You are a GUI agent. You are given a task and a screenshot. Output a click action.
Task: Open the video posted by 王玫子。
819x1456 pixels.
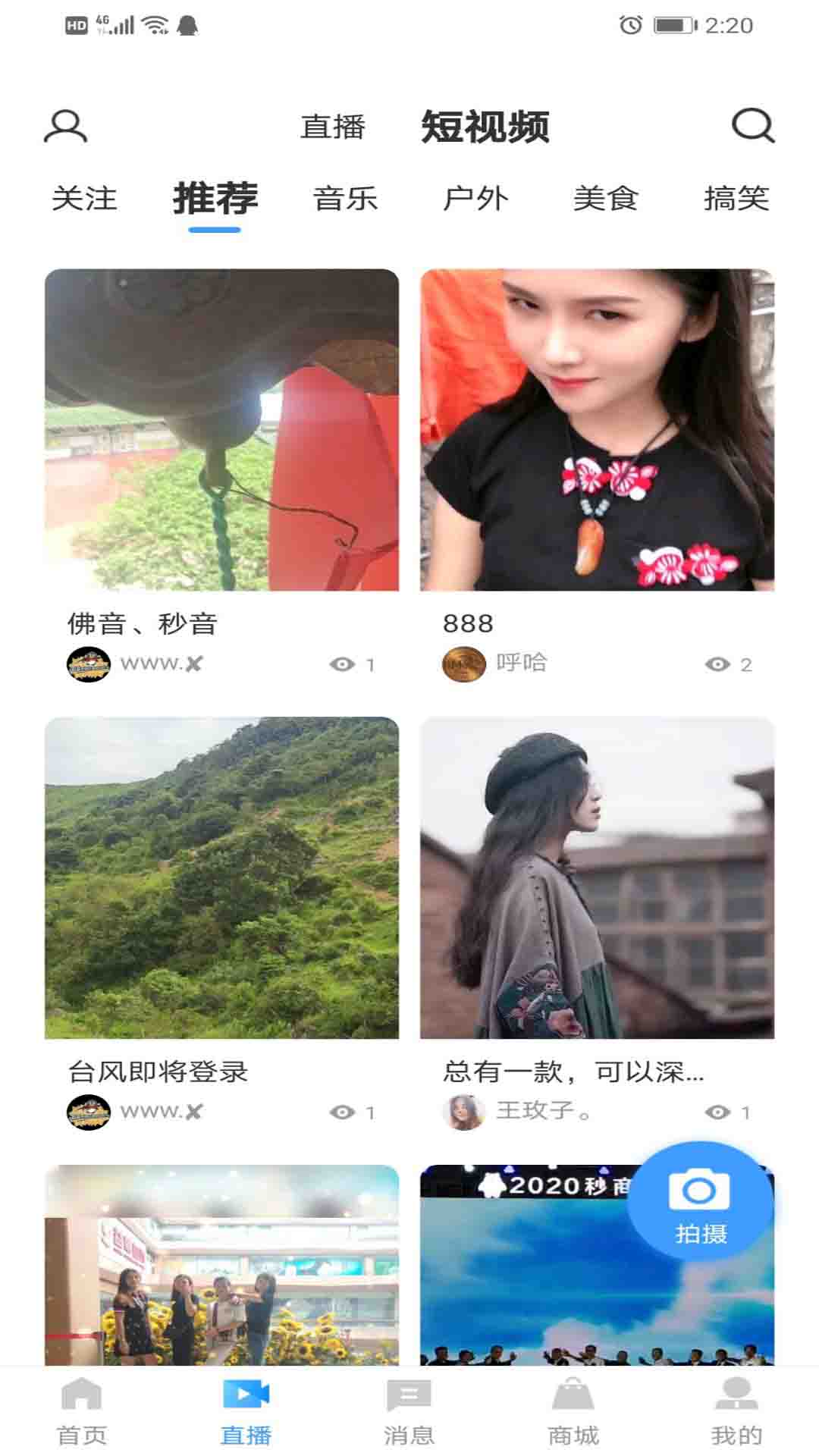click(597, 877)
